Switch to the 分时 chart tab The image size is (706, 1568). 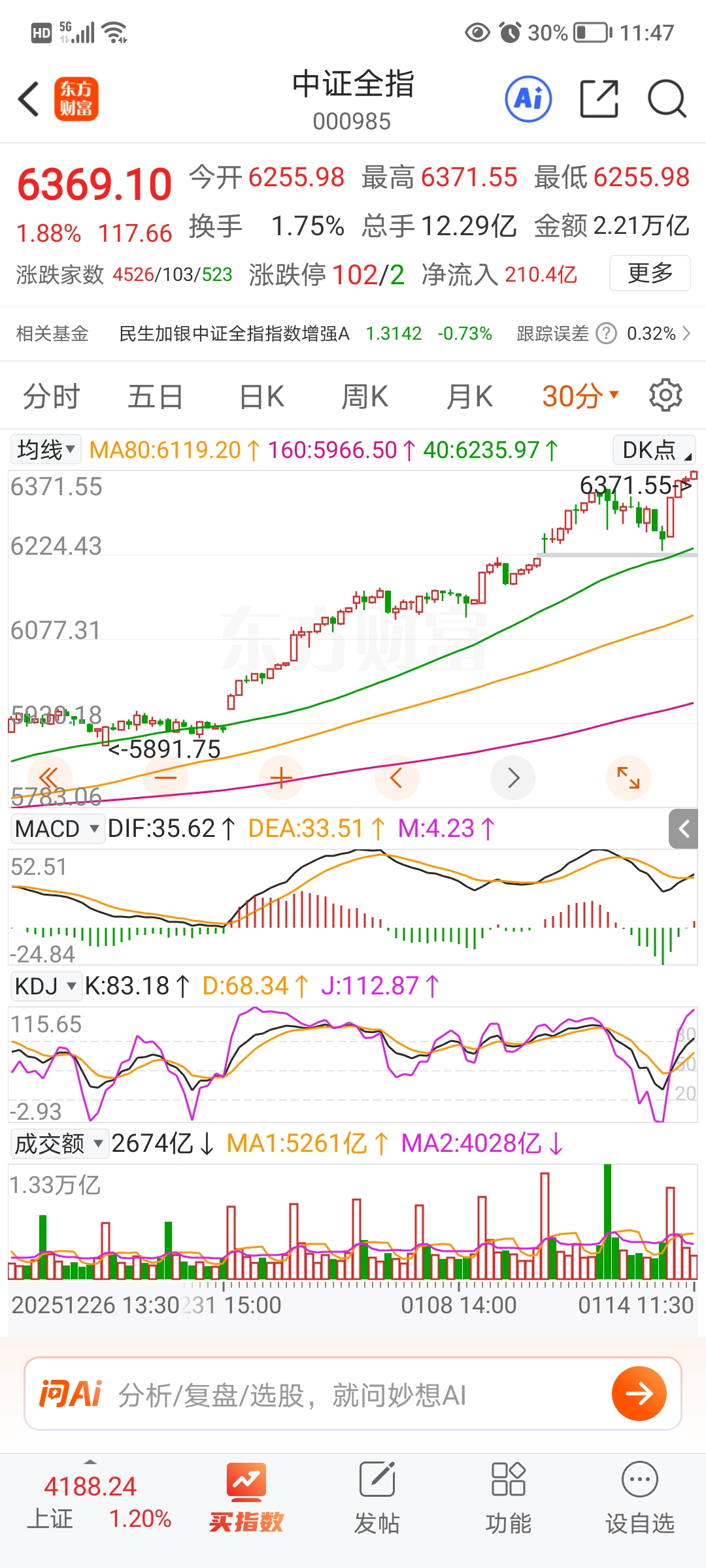(x=51, y=397)
